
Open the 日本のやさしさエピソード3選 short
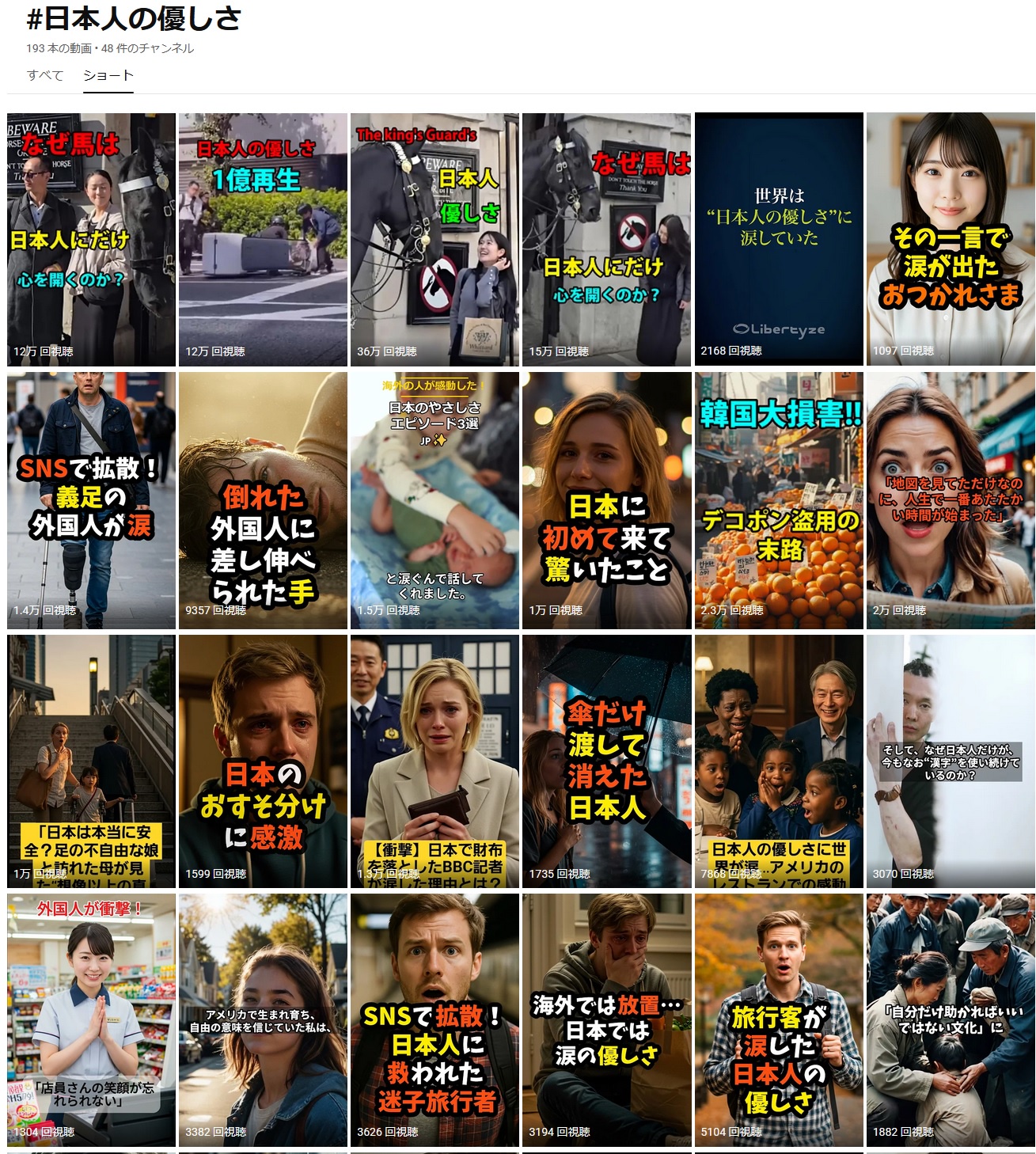435,500
